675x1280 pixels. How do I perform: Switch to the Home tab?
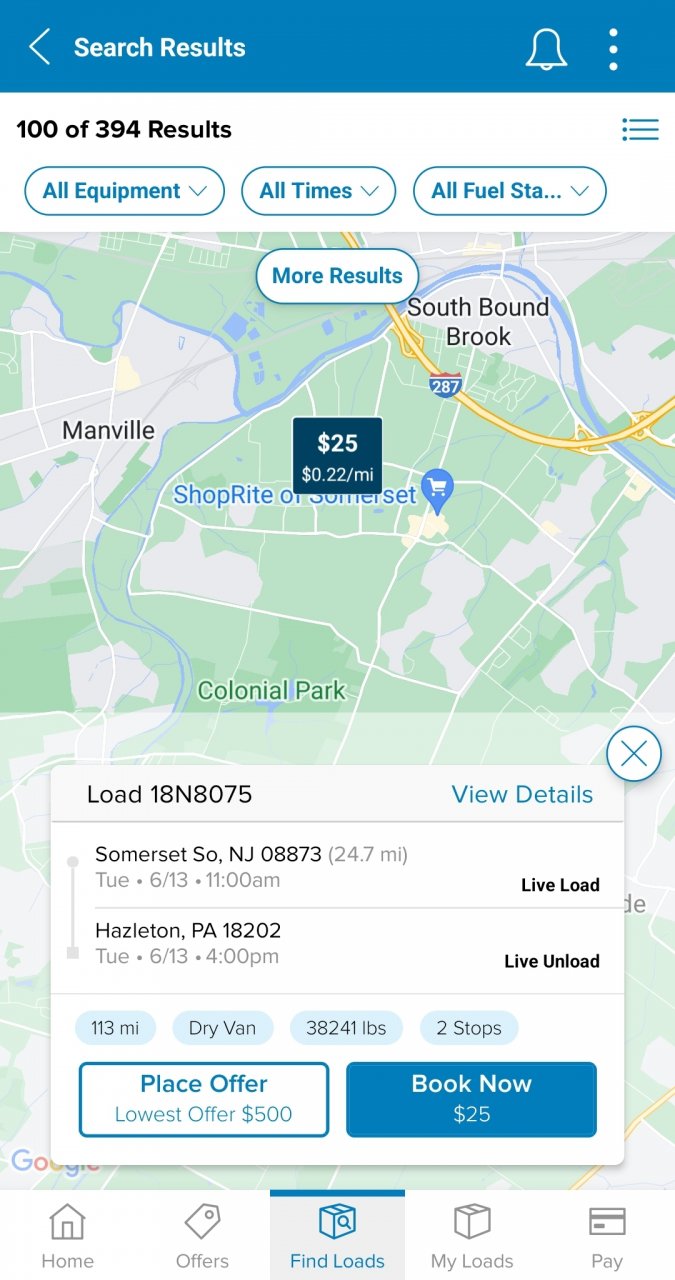67,1236
